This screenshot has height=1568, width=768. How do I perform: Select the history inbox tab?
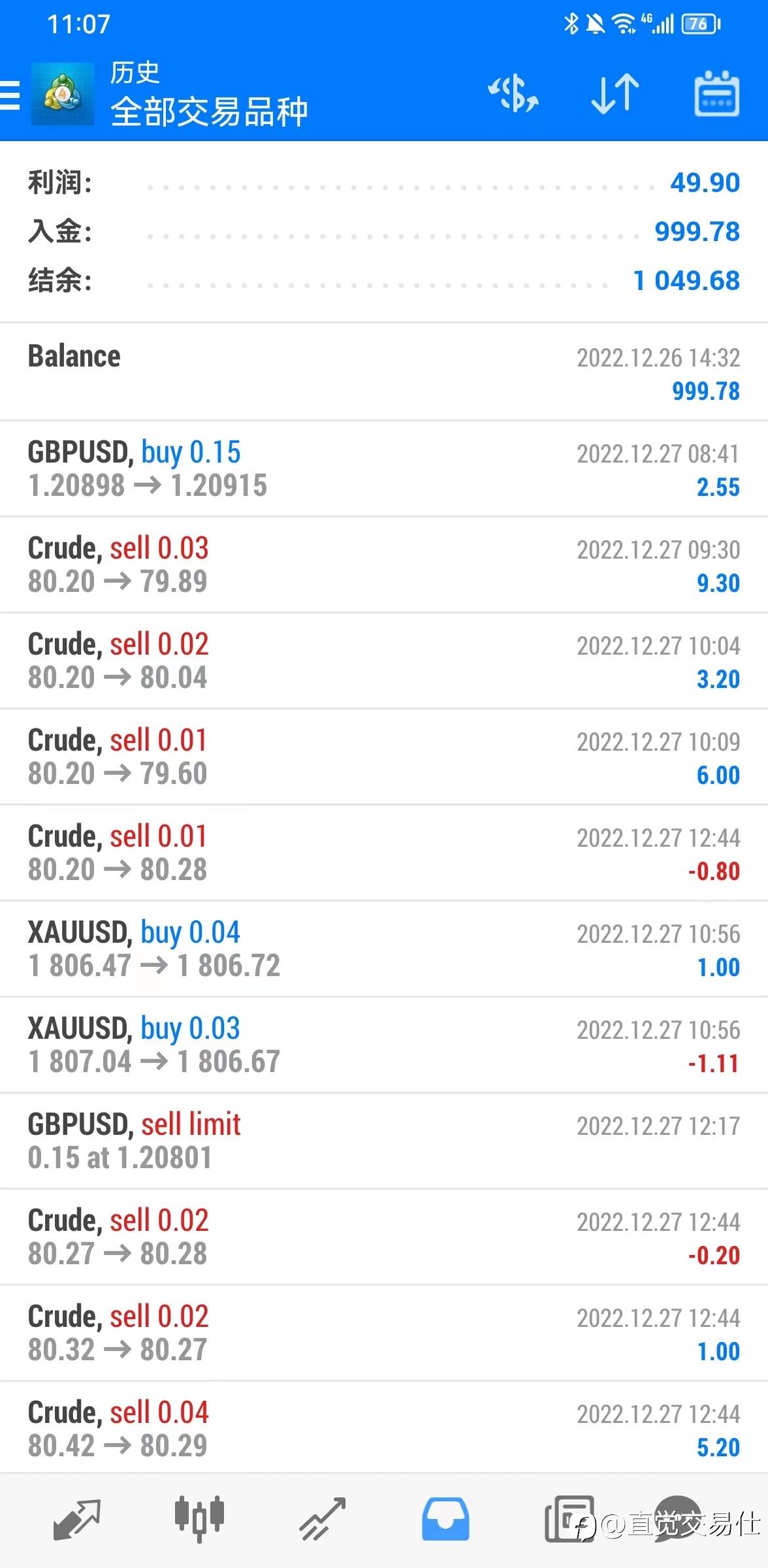click(445, 1519)
